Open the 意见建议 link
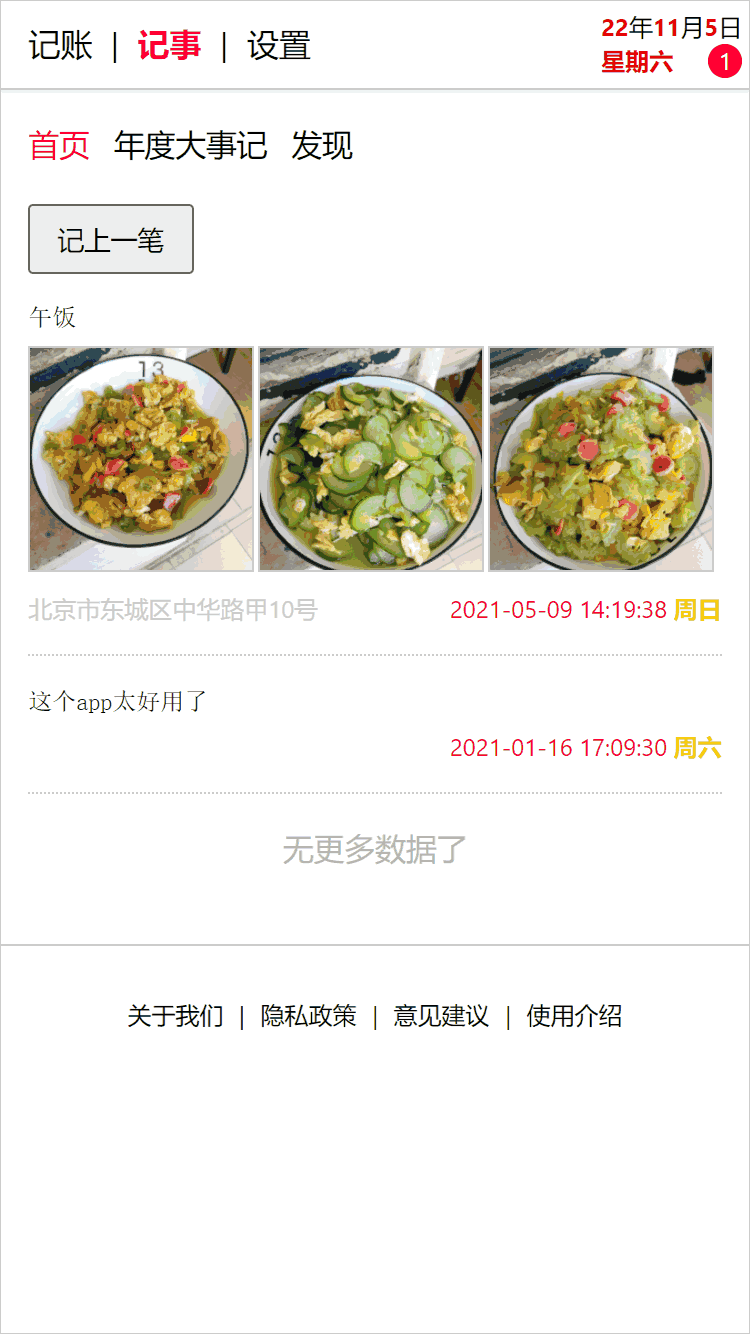Screen dimensions: 750x1334 click(x=440, y=1016)
